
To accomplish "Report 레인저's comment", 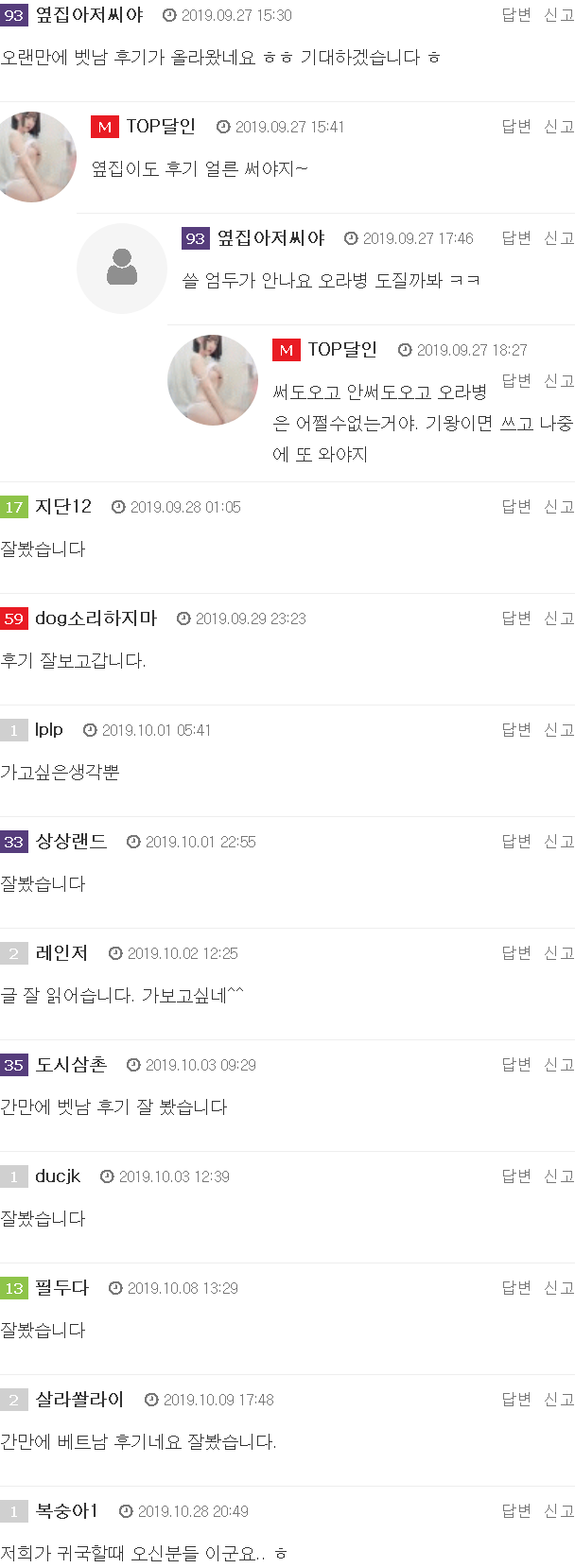I will [559, 953].
